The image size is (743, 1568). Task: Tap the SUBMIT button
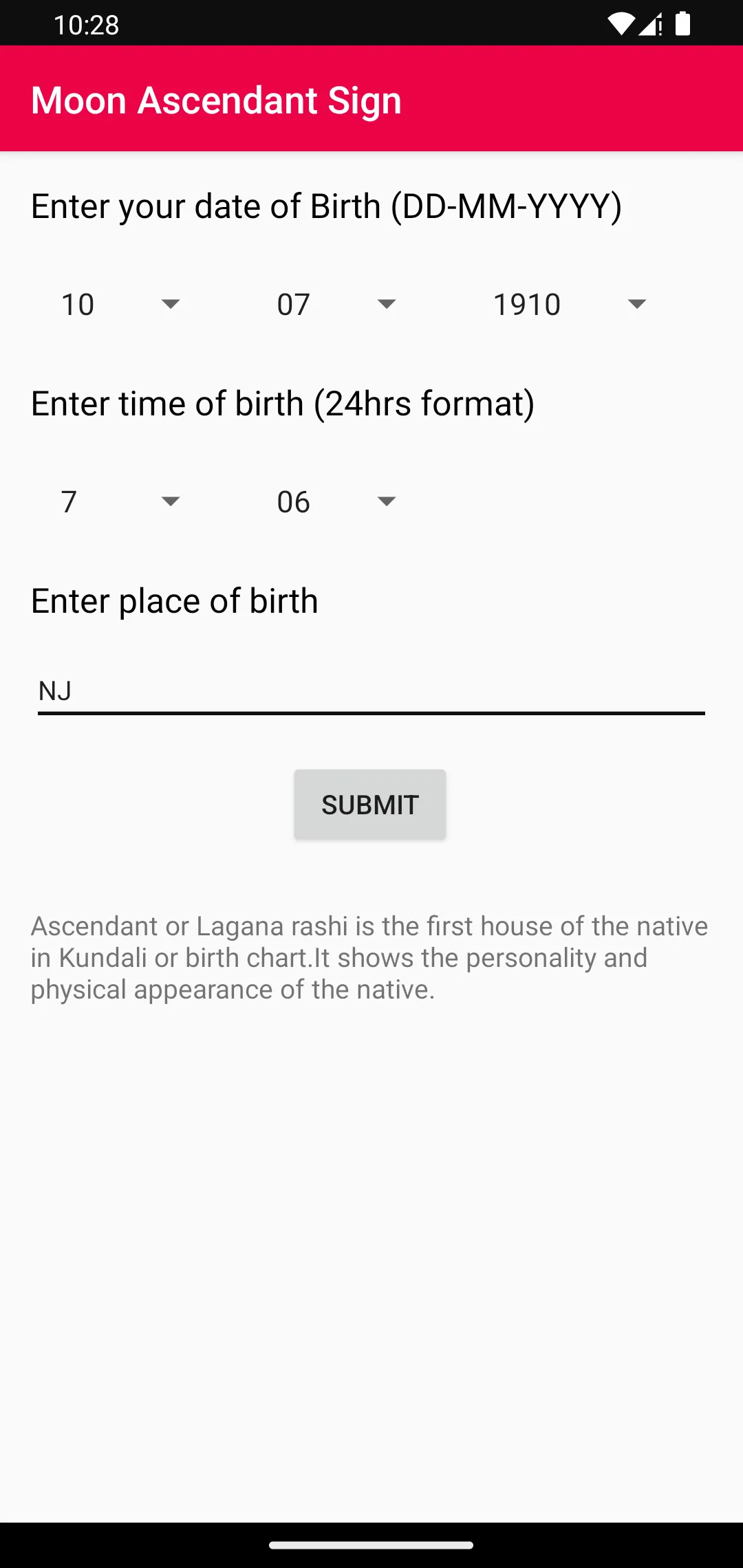pyautogui.click(x=370, y=805)
